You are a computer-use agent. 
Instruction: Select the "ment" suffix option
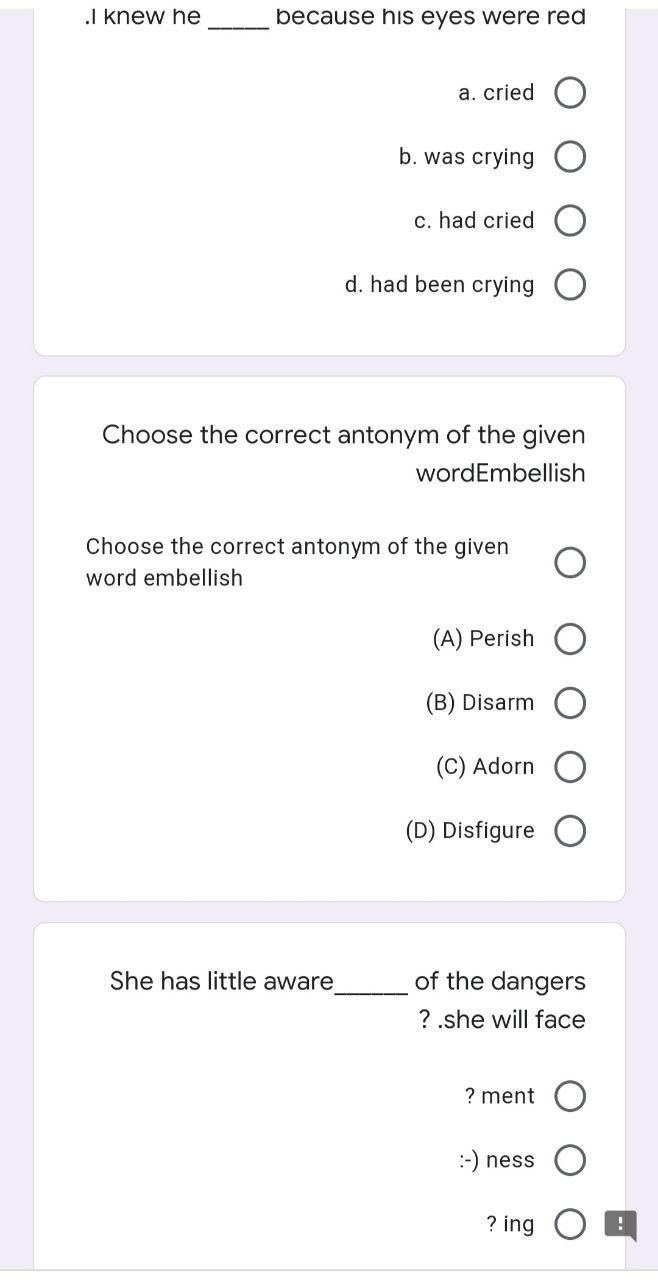click(569, 1097)
